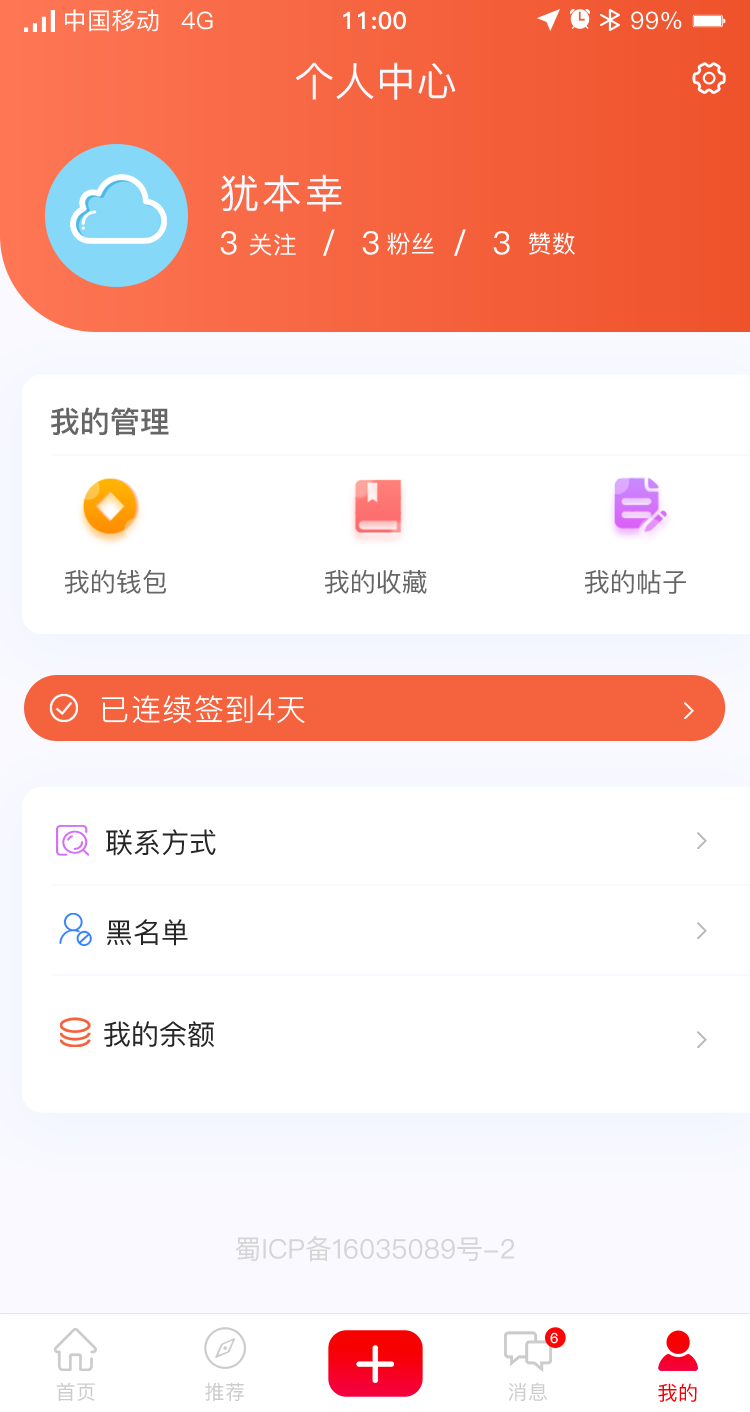This screenshot has width=750, height=1412.
Task: Switch to the 推荐 tab
Action: (x=225, y=1363)
